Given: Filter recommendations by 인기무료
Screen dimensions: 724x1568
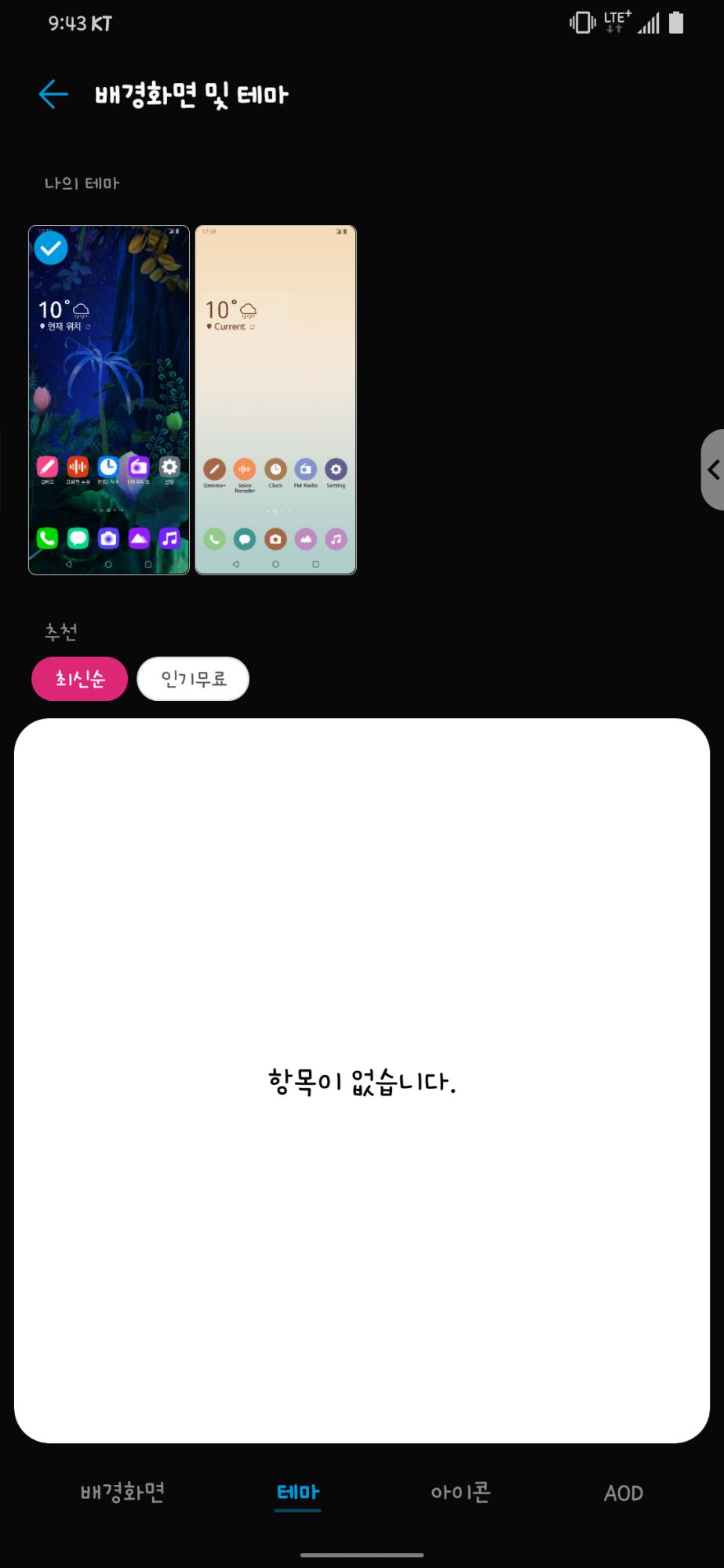Looking at the screenshot, I should coord(193,678).
